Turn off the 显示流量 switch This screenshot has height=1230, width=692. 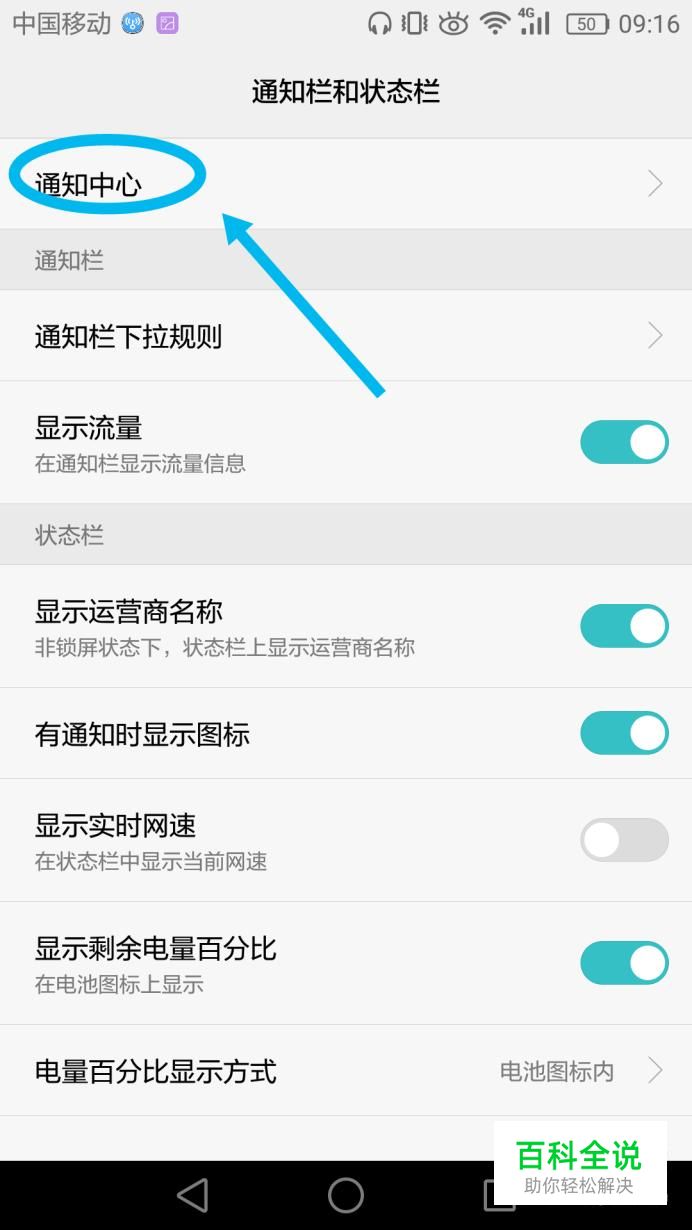[624, 442]
